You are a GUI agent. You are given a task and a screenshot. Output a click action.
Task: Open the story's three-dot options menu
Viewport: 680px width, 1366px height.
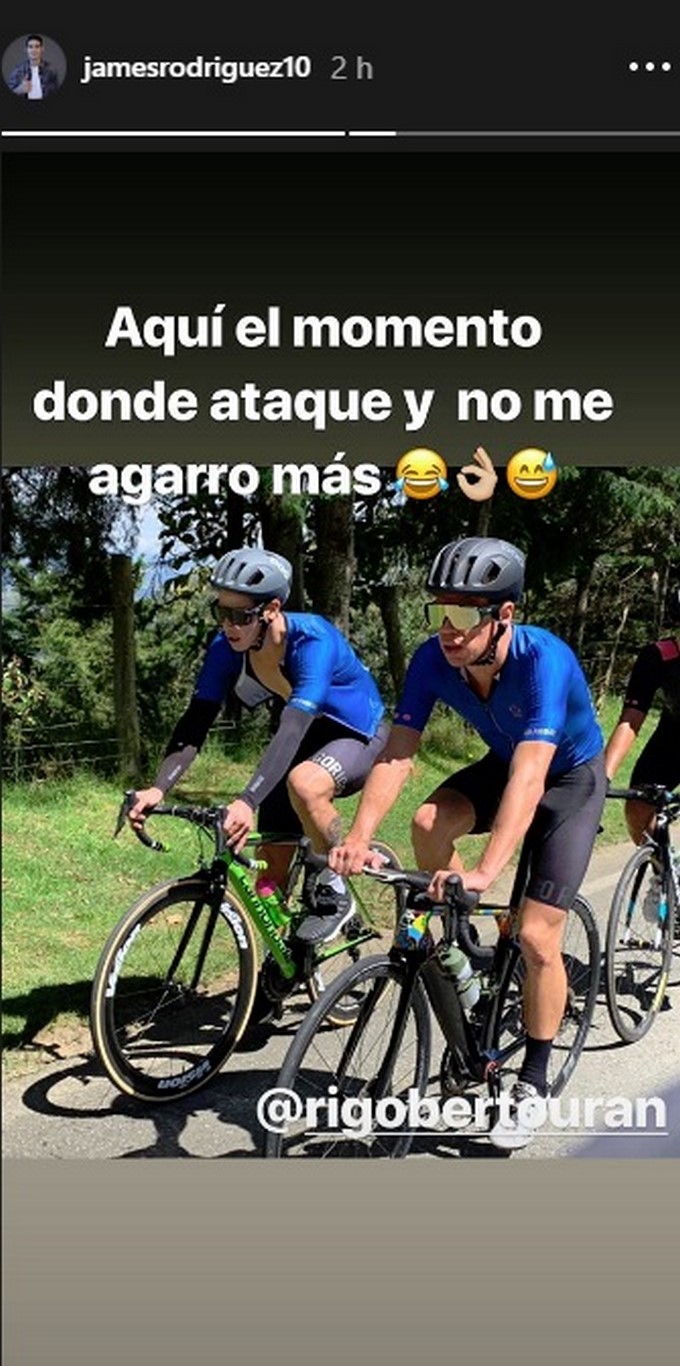[x=648, y=67]
